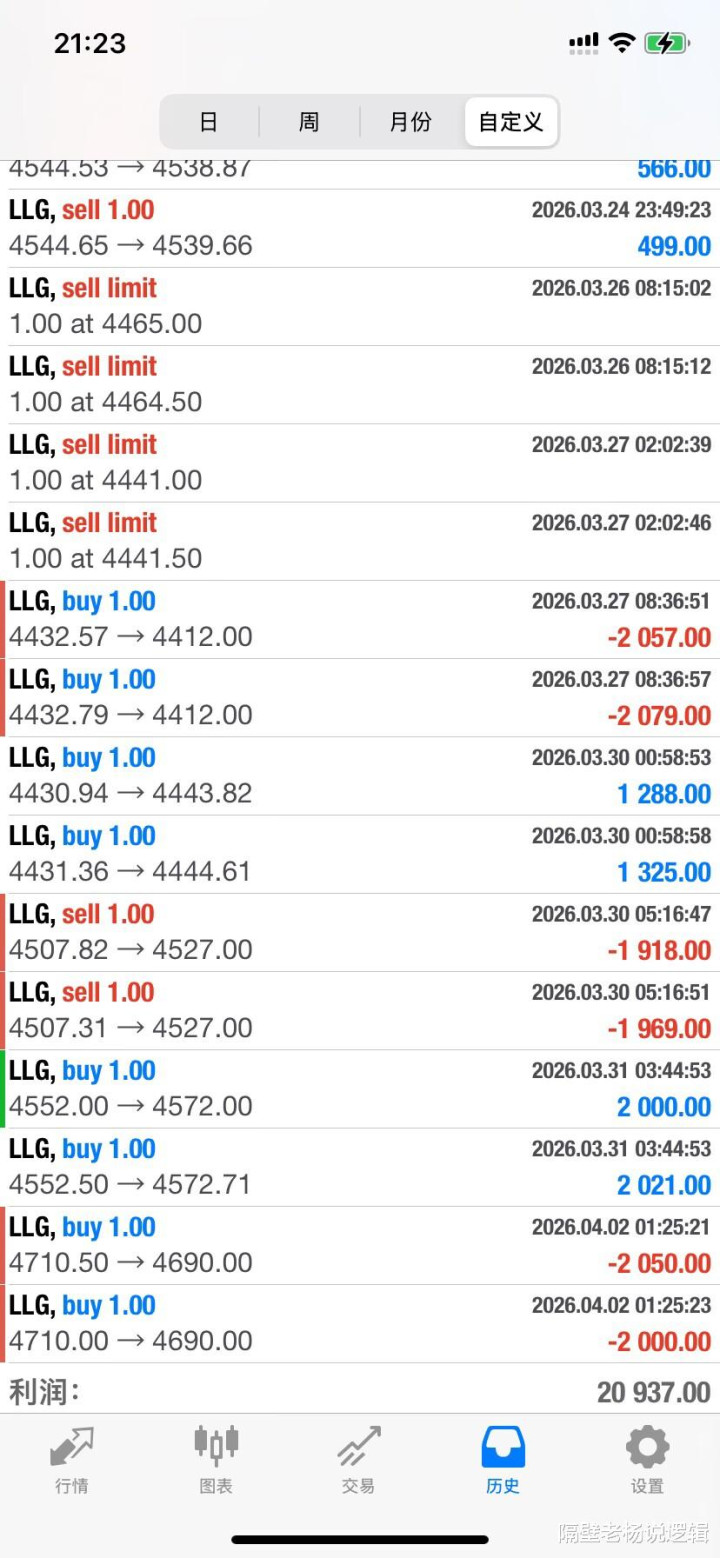Open the sell trade closed at 4539.66
This screenshot has width=720, height=1558.
point(360,228)
